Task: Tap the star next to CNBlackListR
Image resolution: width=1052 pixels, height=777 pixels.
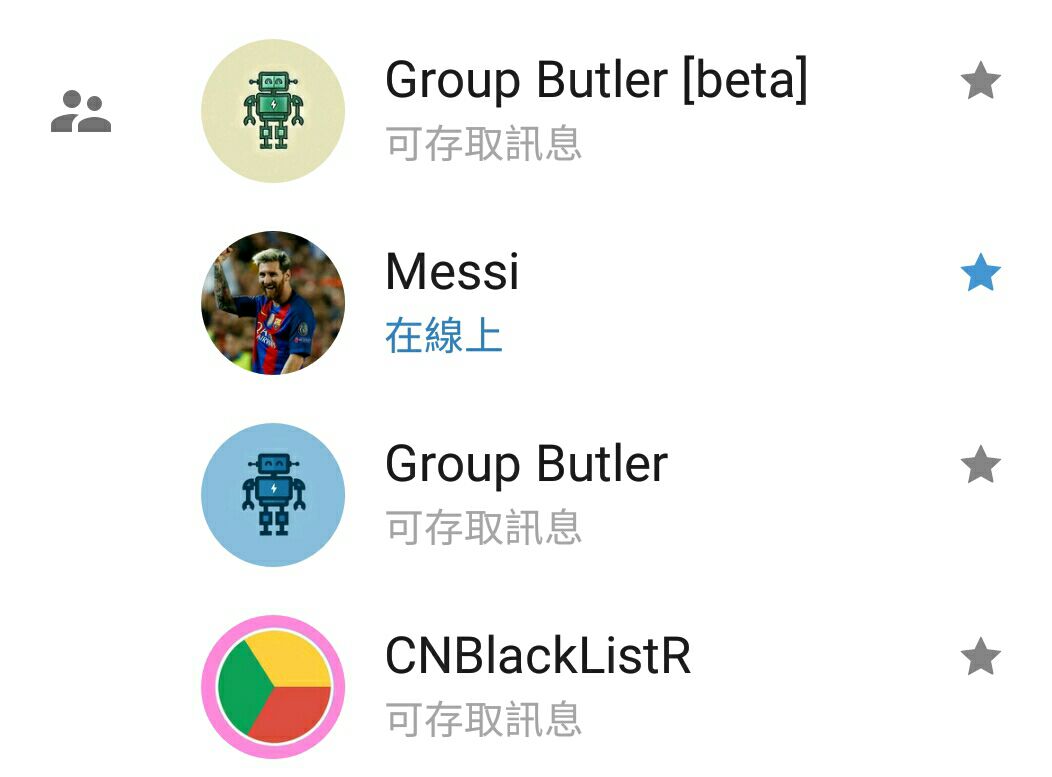Action: click(980, 657)
